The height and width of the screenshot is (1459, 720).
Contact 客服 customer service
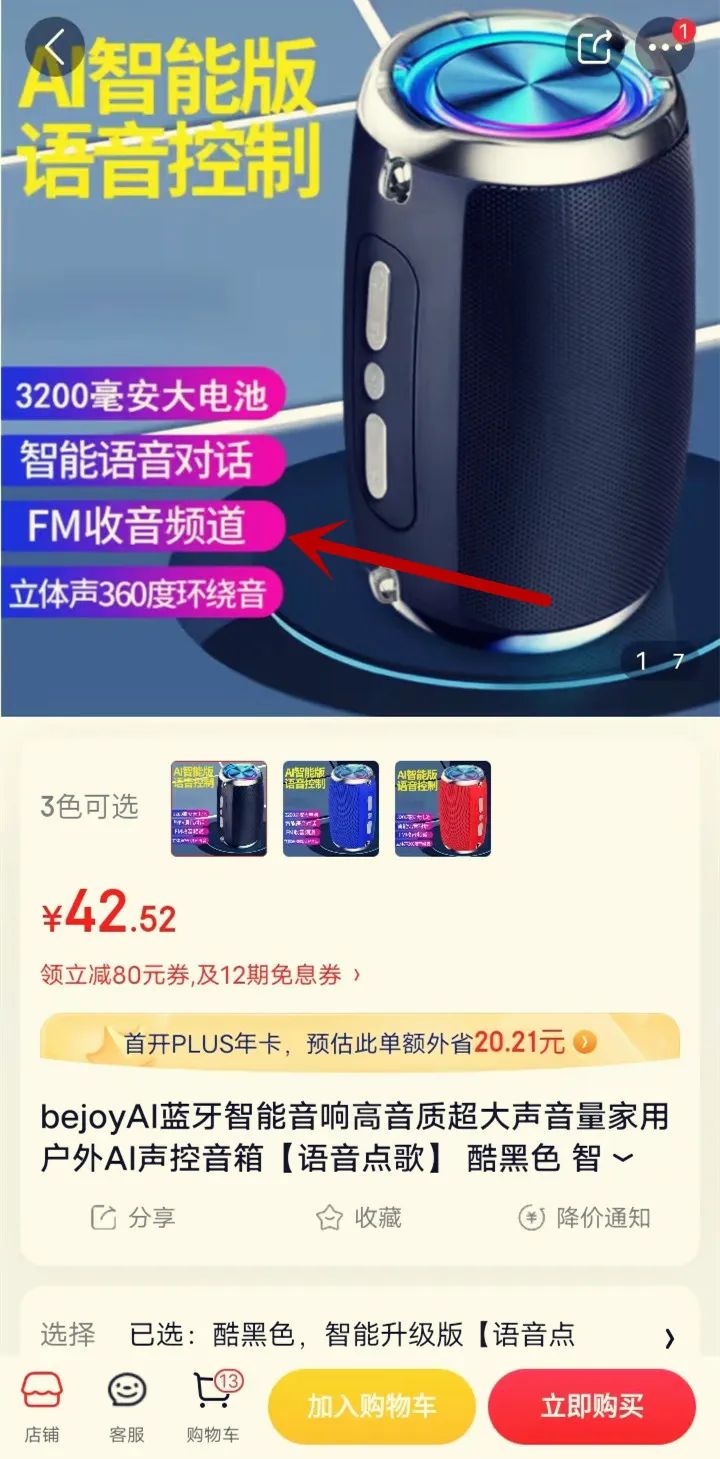(127, 1406)
